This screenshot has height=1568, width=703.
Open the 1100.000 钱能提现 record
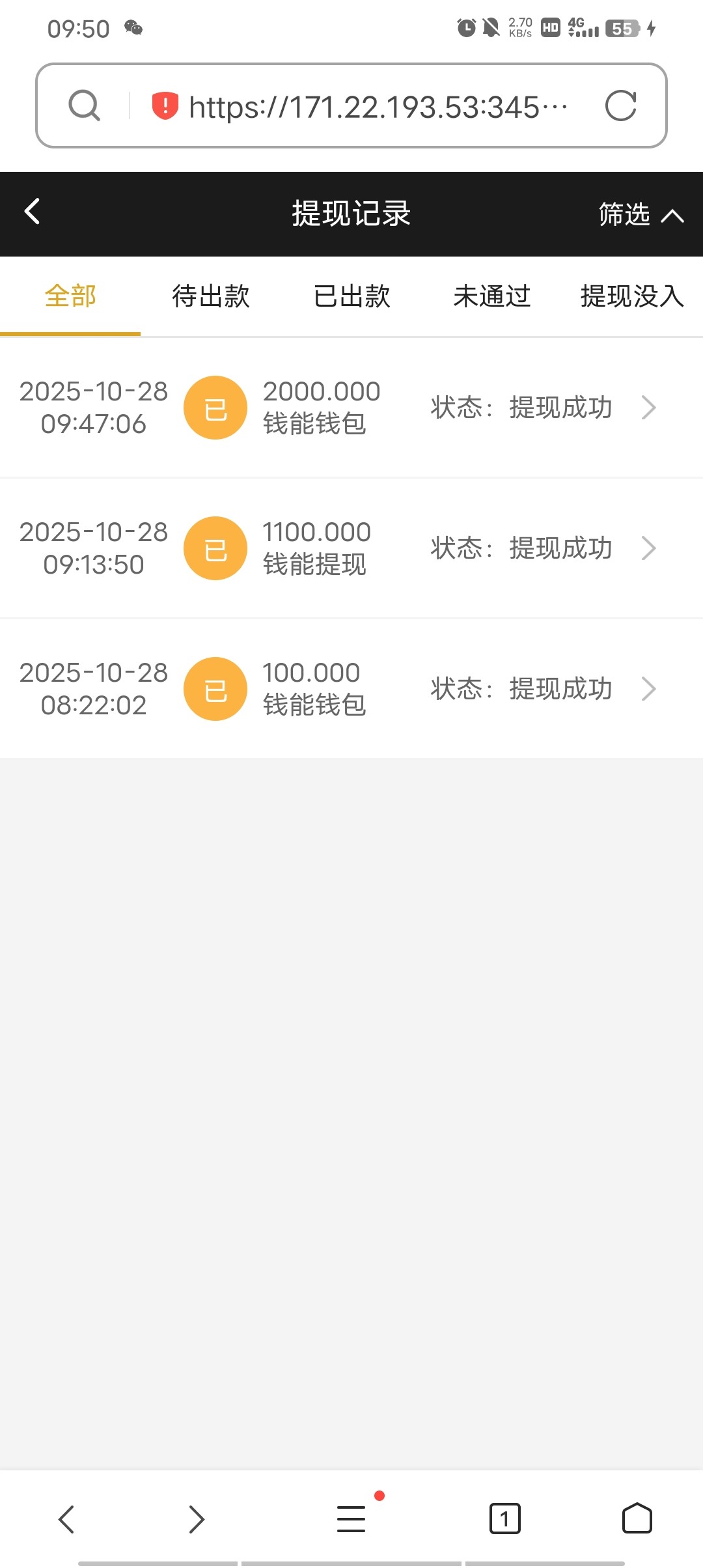click(x=351, y=548)
